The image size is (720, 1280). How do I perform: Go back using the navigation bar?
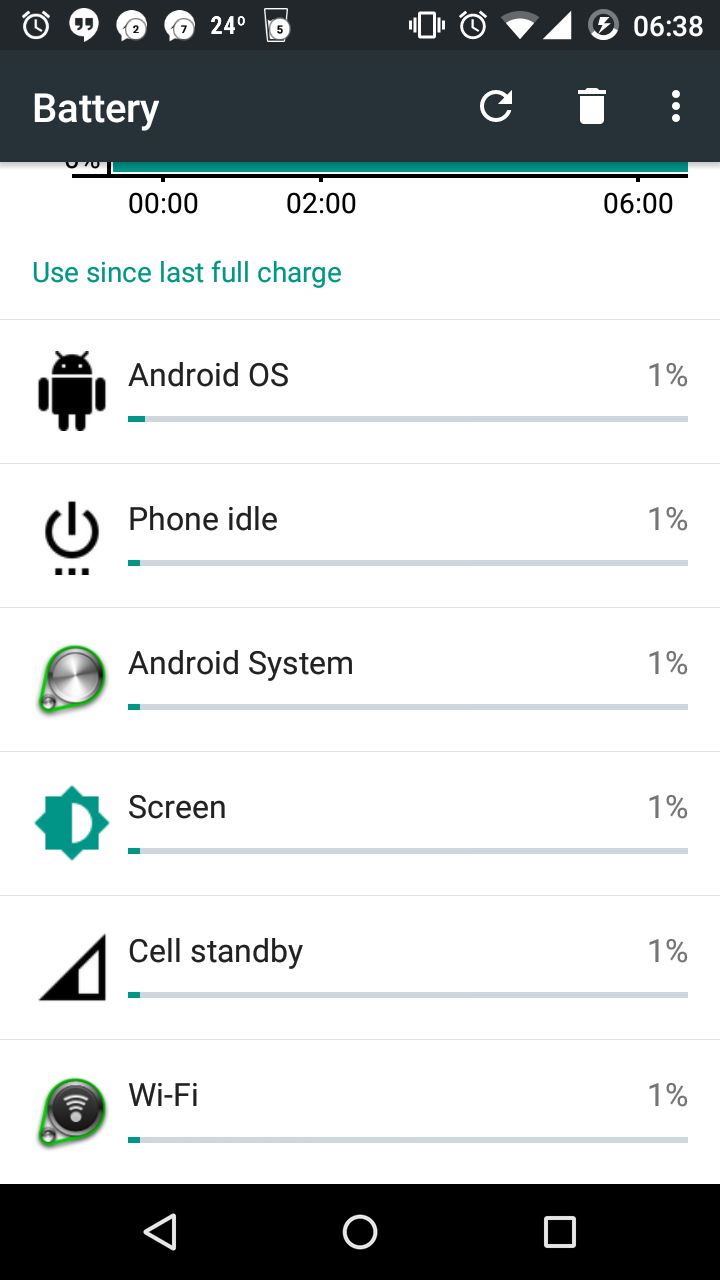click(x=160, y=1232)
